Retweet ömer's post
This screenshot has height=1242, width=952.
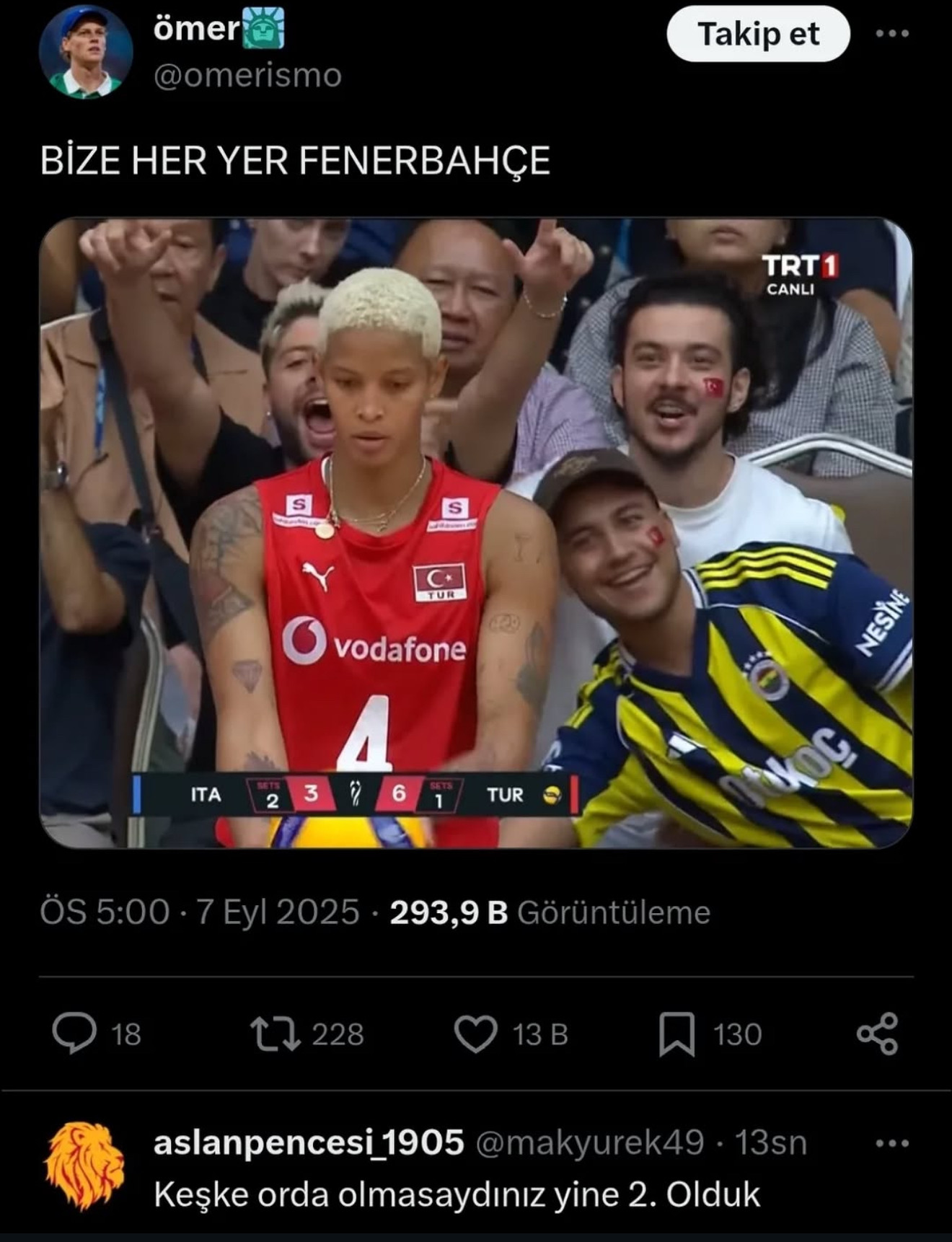tap(276, 1034)
